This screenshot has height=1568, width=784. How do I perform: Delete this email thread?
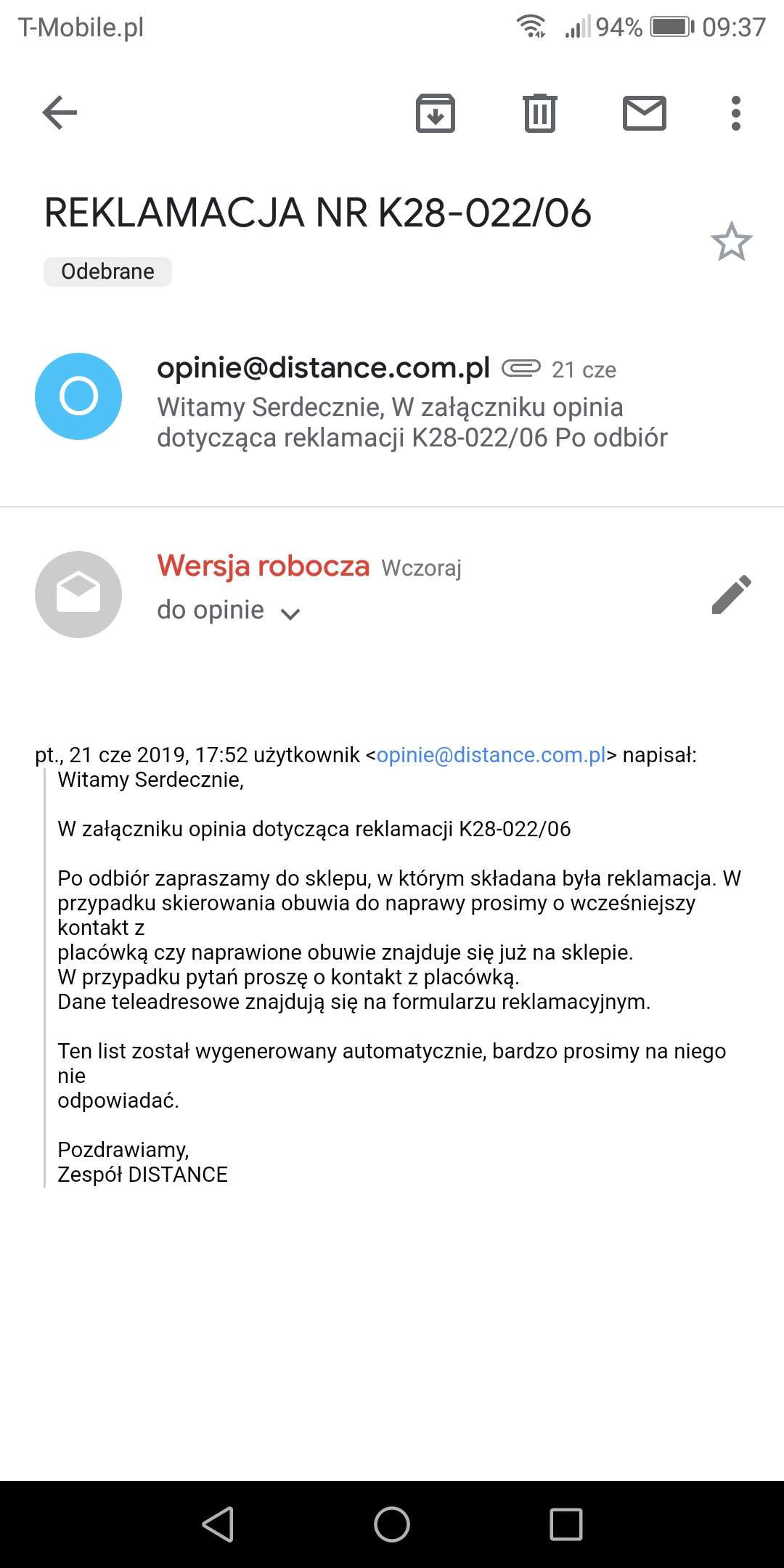pos(540,113)
